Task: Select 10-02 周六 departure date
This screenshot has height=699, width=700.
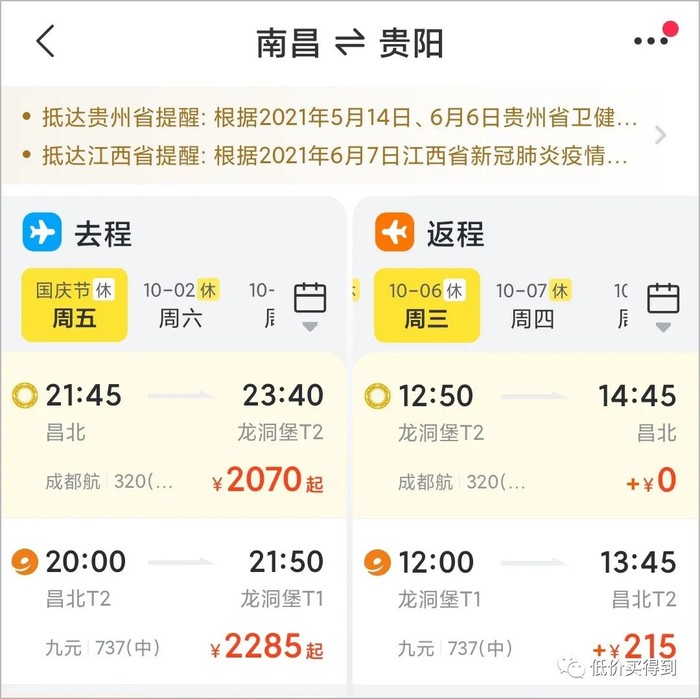Action: coord(180,305)
